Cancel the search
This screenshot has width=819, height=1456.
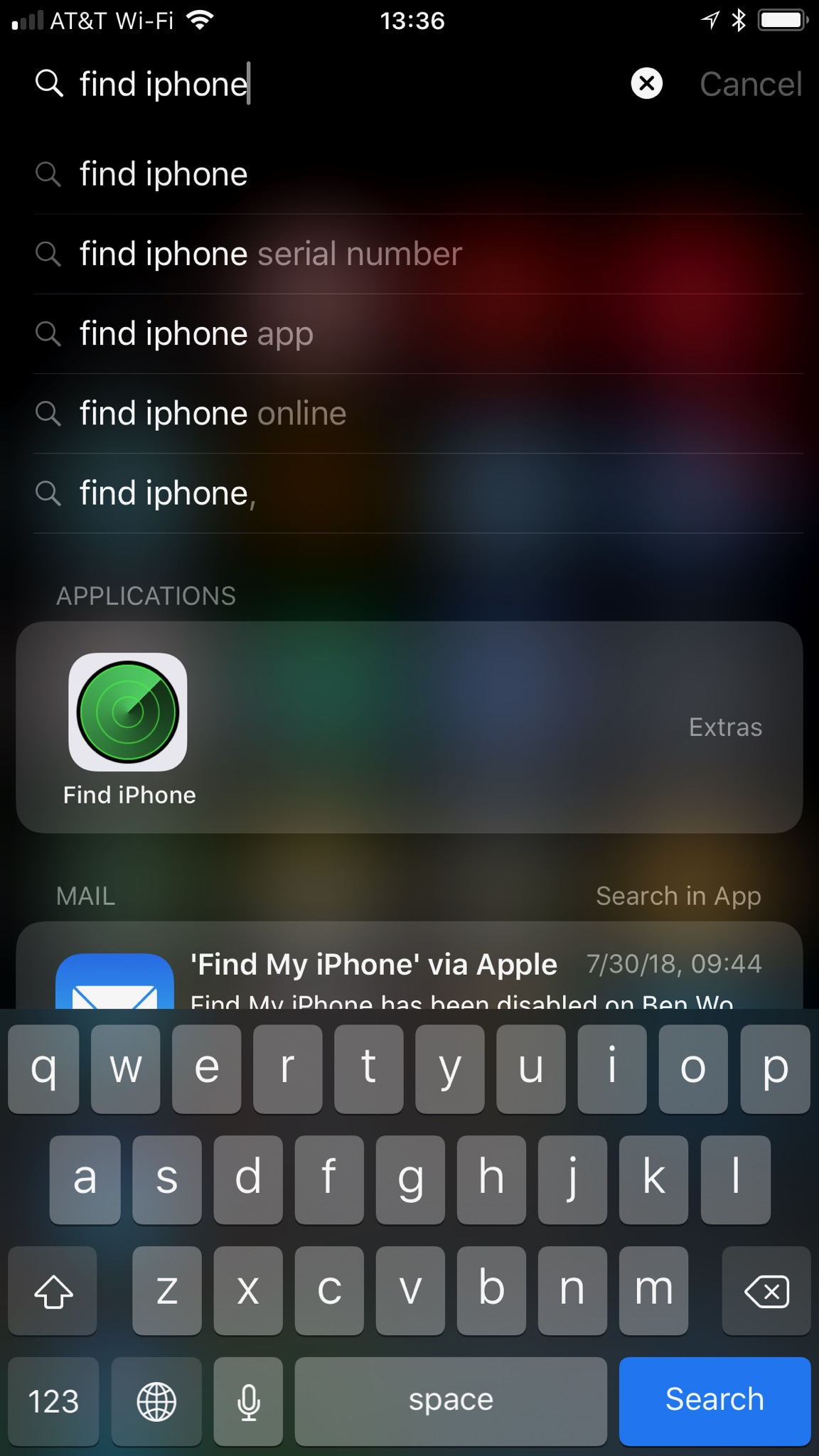point(751,84)
